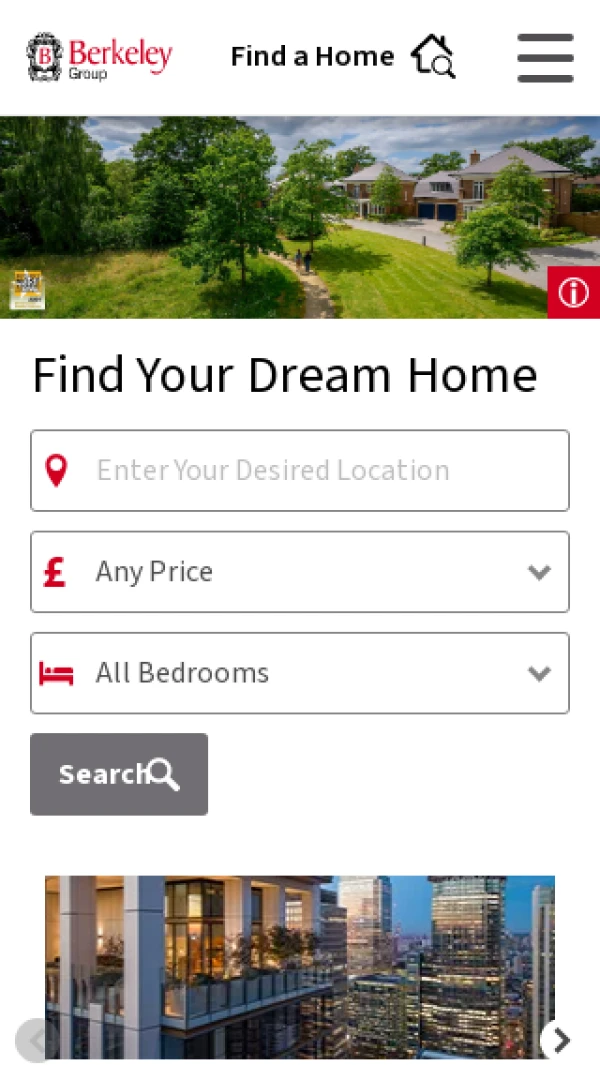Expand the All Bedrooms dropdown

pos(300,673)
